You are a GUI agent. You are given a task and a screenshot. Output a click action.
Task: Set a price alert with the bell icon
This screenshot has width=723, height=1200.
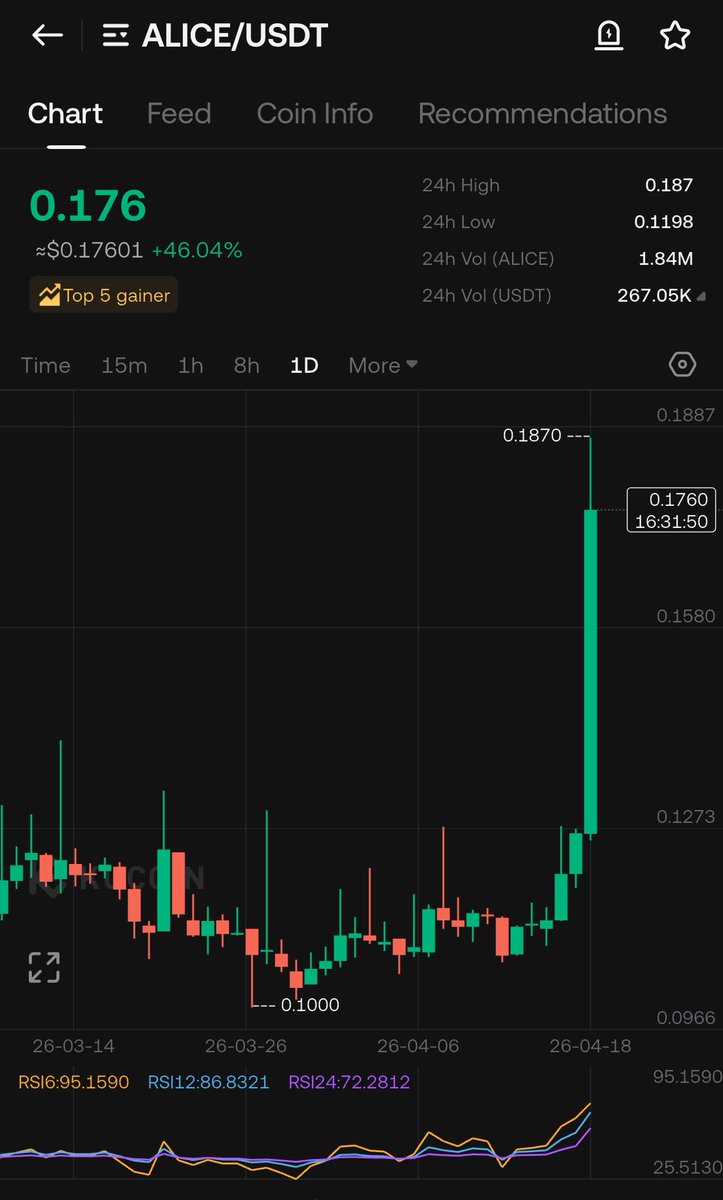point(608,36)
